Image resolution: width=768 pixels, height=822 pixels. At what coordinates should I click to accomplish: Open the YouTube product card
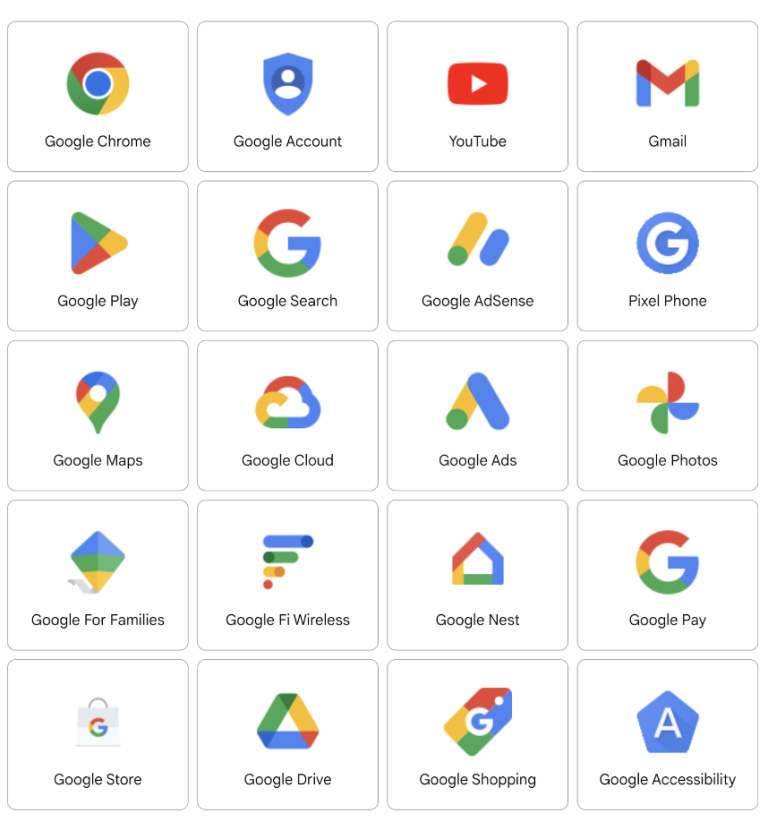tap(478, 97)
